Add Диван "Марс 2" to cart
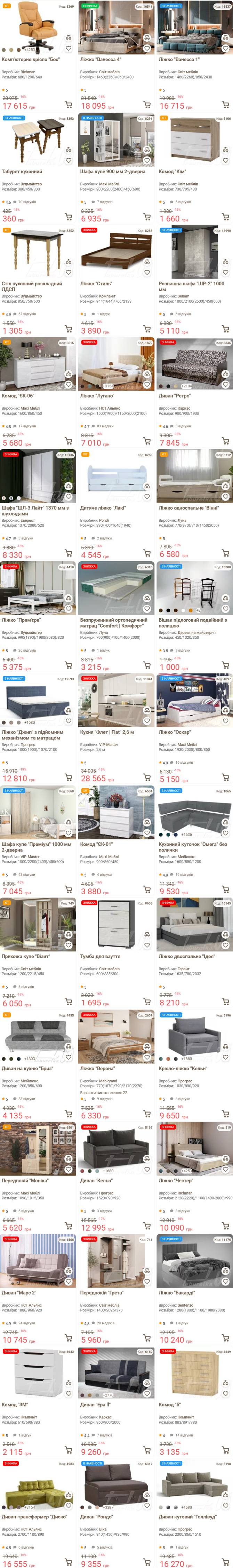Screen dimensions: 233x1568 pyautogui.click(x=68, y=1338)
